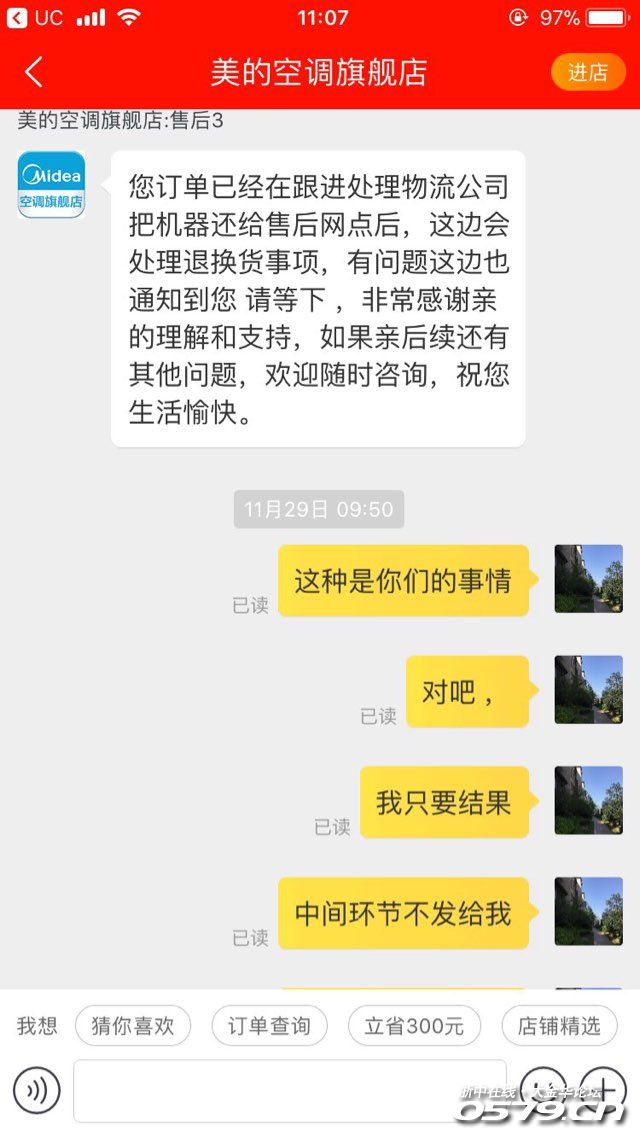Screen dimensions: 640x1139
Task: Switch to voice input
Action: 37,1091
